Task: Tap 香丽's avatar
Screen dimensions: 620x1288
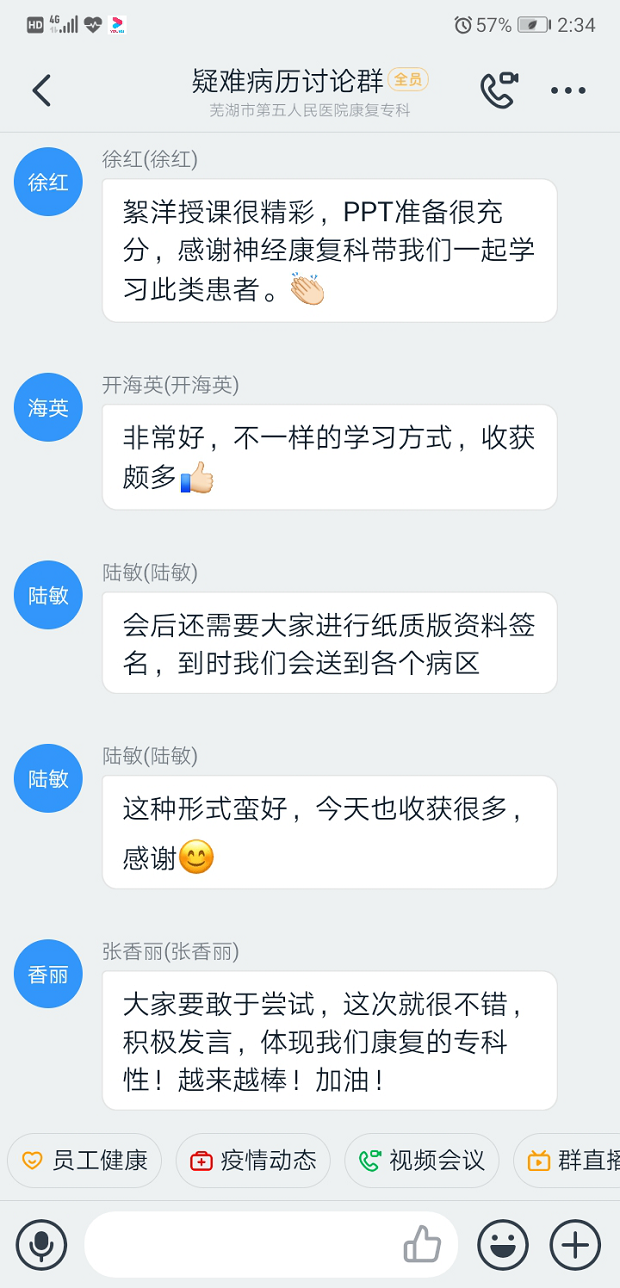Action: click(48, 973)
